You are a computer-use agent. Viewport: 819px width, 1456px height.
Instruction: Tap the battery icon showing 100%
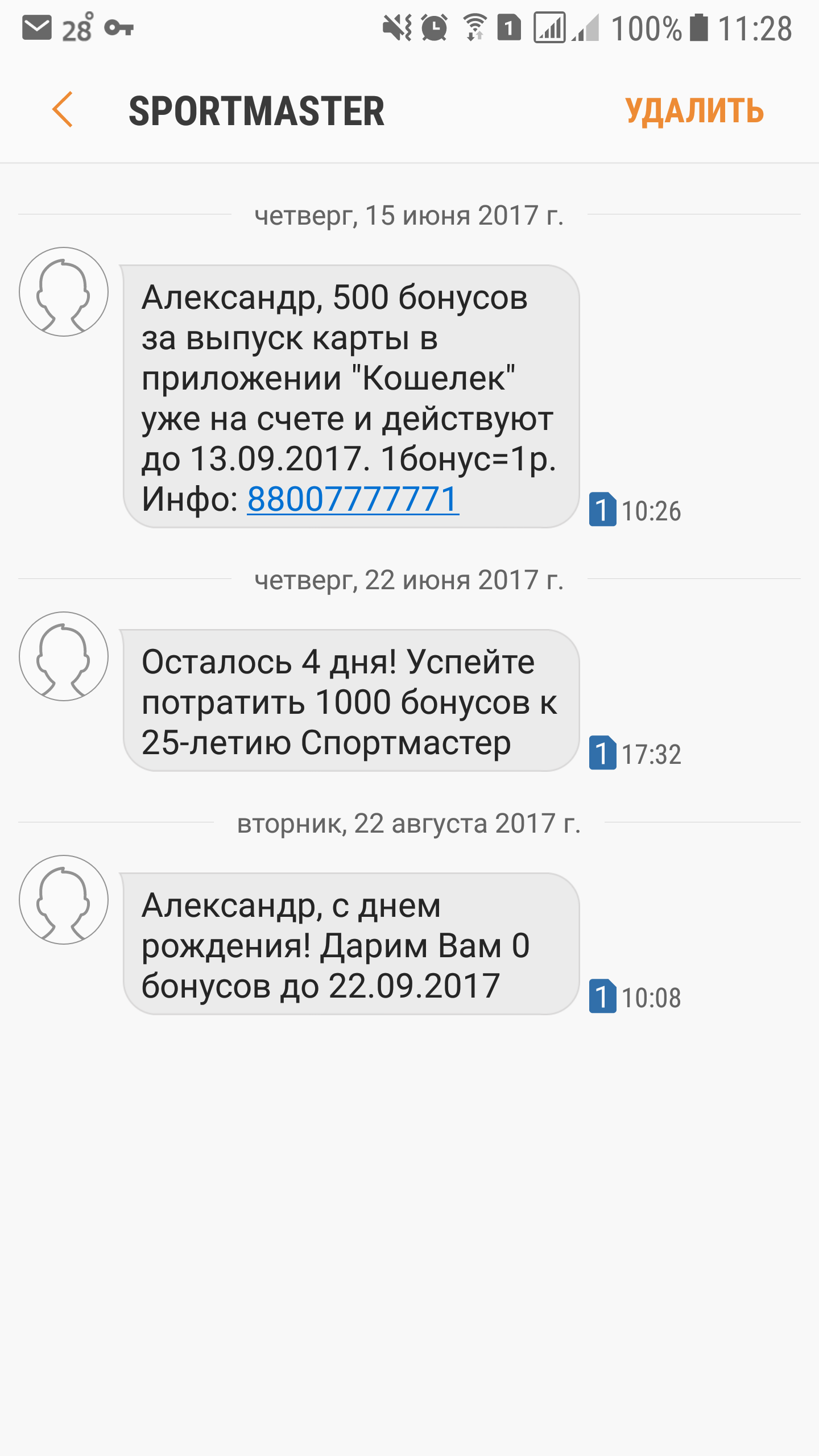pyautogui.click(x=698, y=27)
